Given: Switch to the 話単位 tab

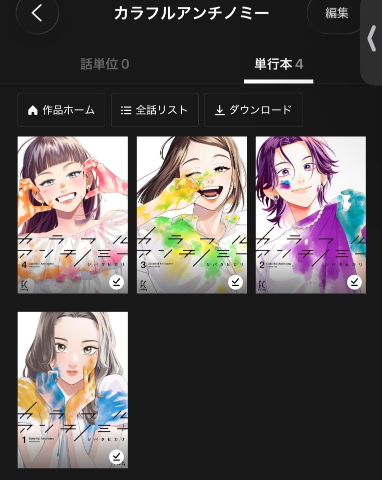Looking at the screenshot, I should point(105,64).
